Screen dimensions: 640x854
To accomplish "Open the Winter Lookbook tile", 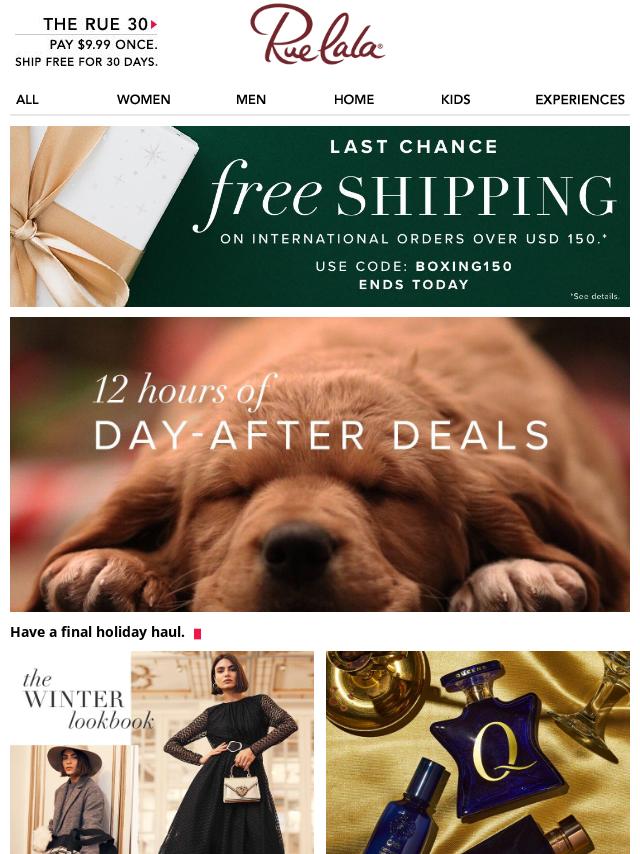I will [162, 751].
